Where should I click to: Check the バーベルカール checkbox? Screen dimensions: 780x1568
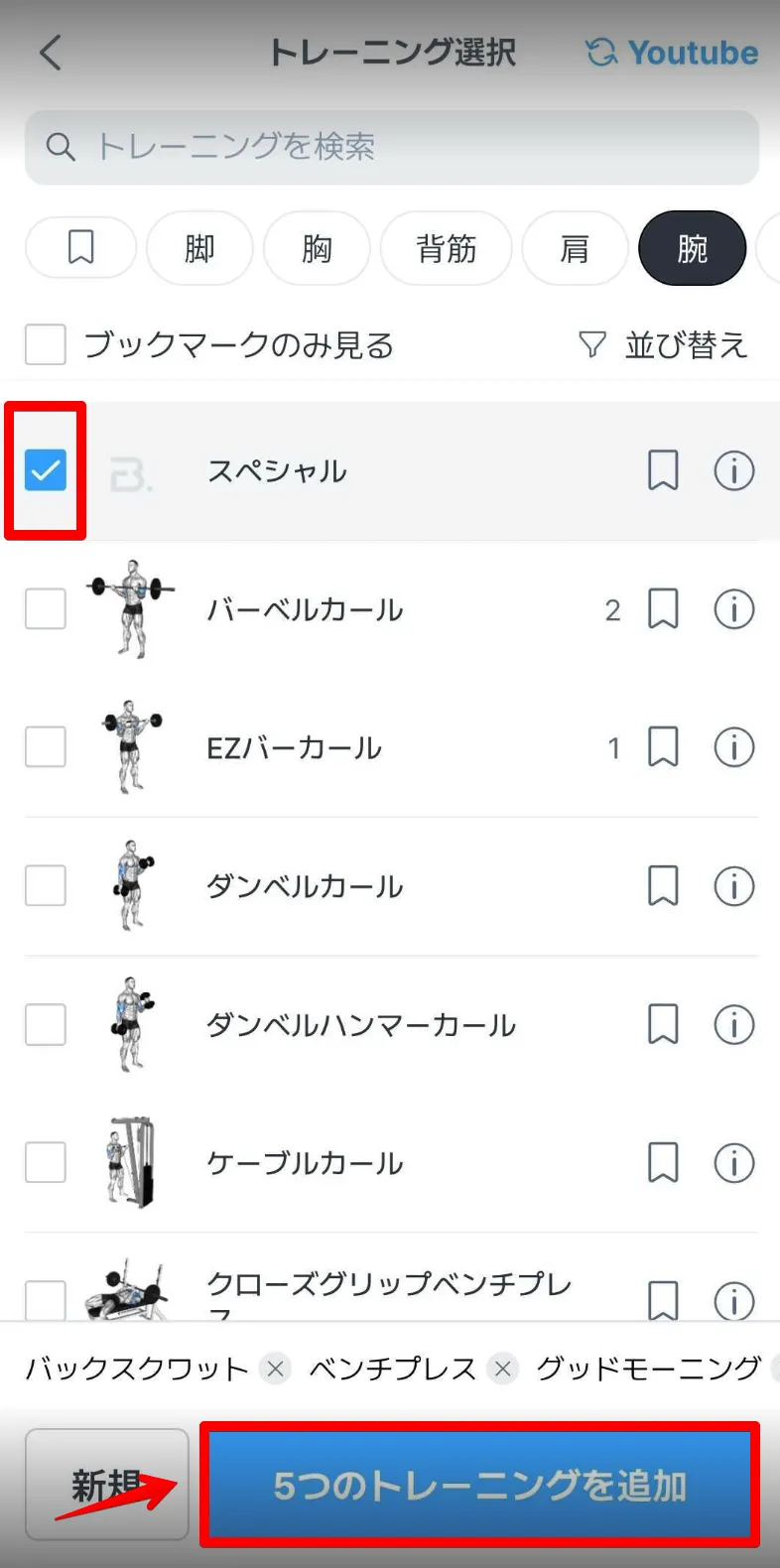pyautogui.click(x=46, y=608)
